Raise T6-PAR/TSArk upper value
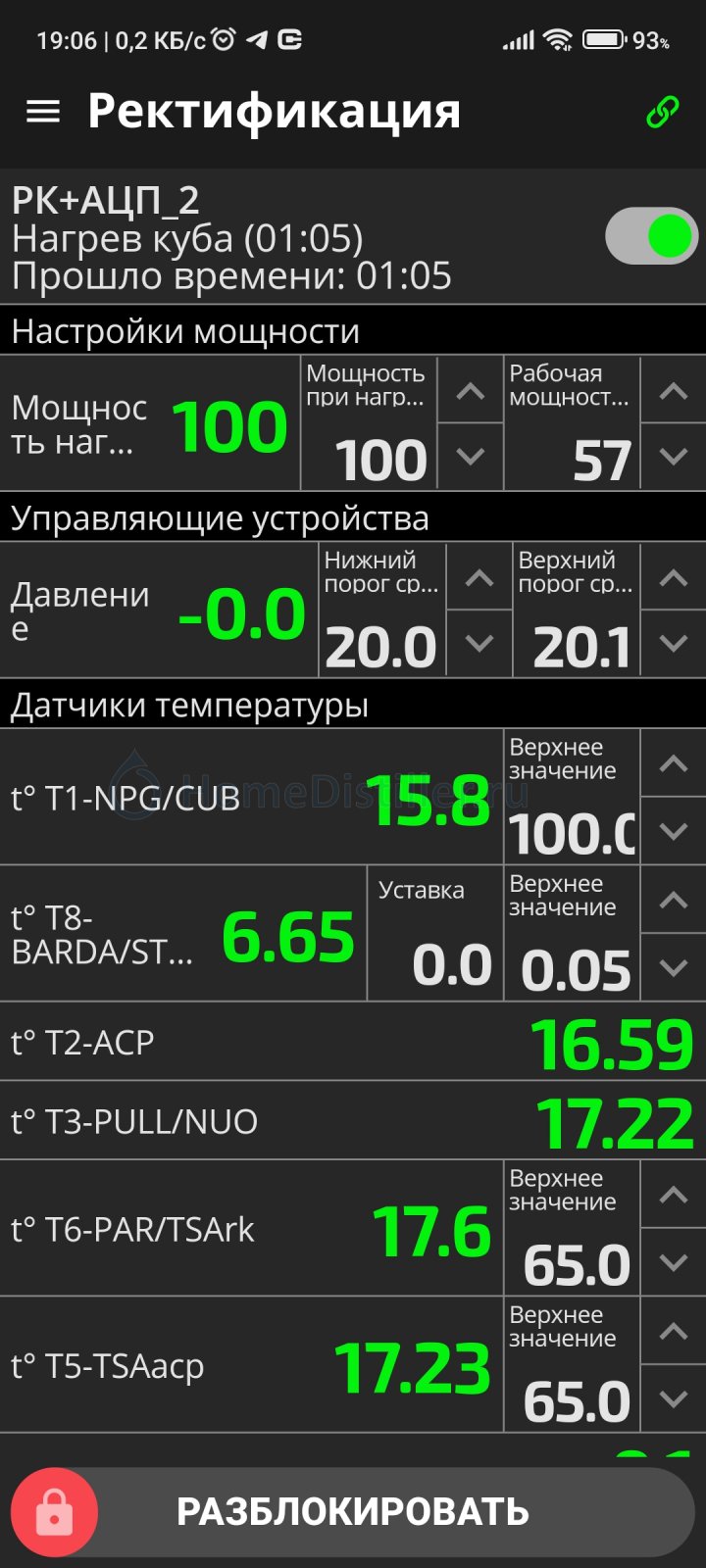 673,1195
